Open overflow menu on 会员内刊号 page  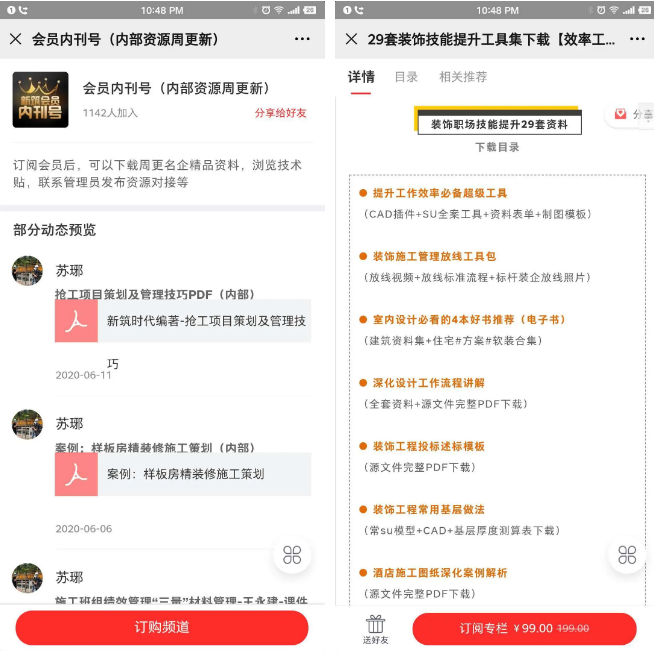tap(302, 39)
